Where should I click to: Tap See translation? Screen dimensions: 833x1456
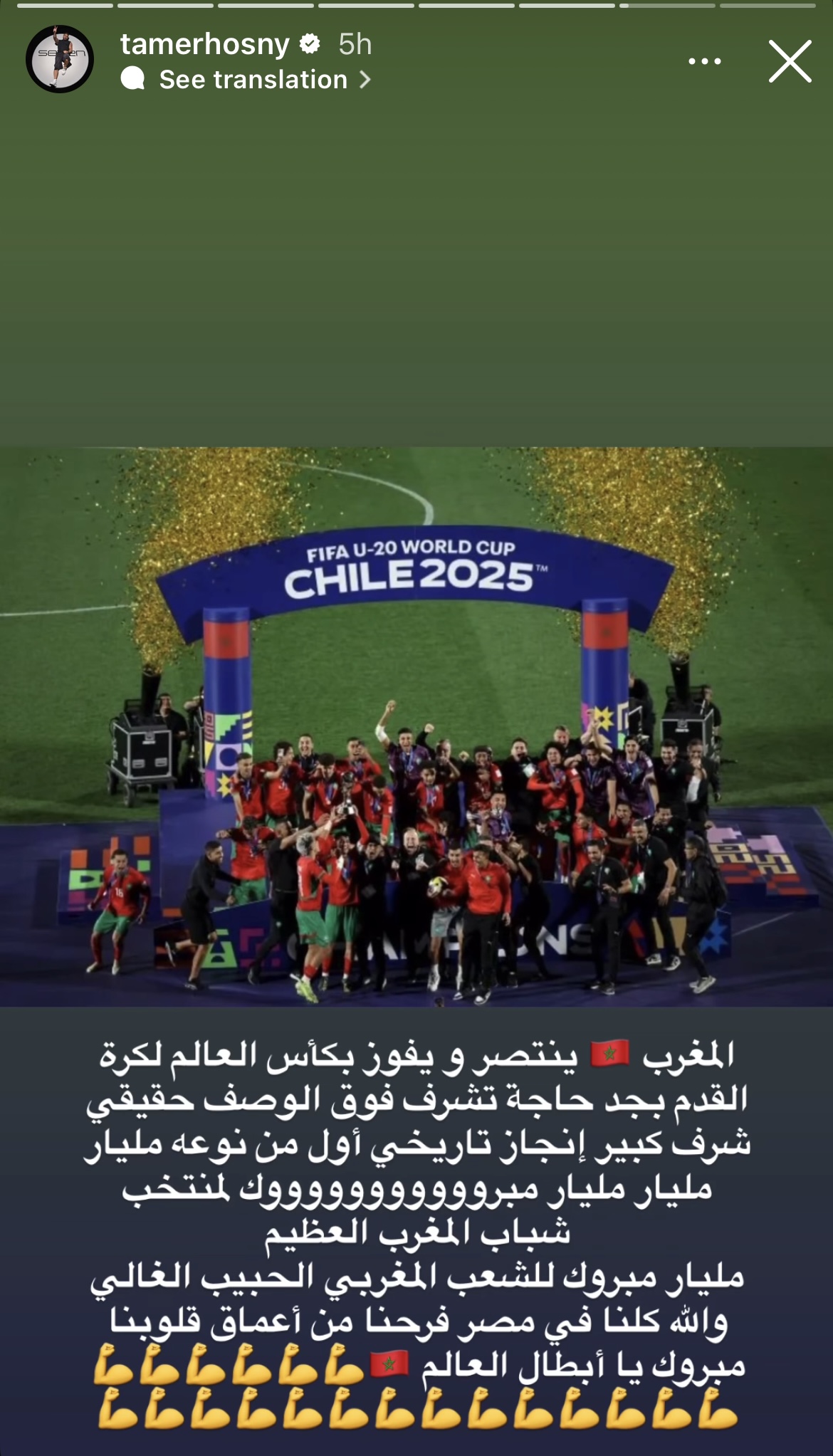click(x=253, y=80)
